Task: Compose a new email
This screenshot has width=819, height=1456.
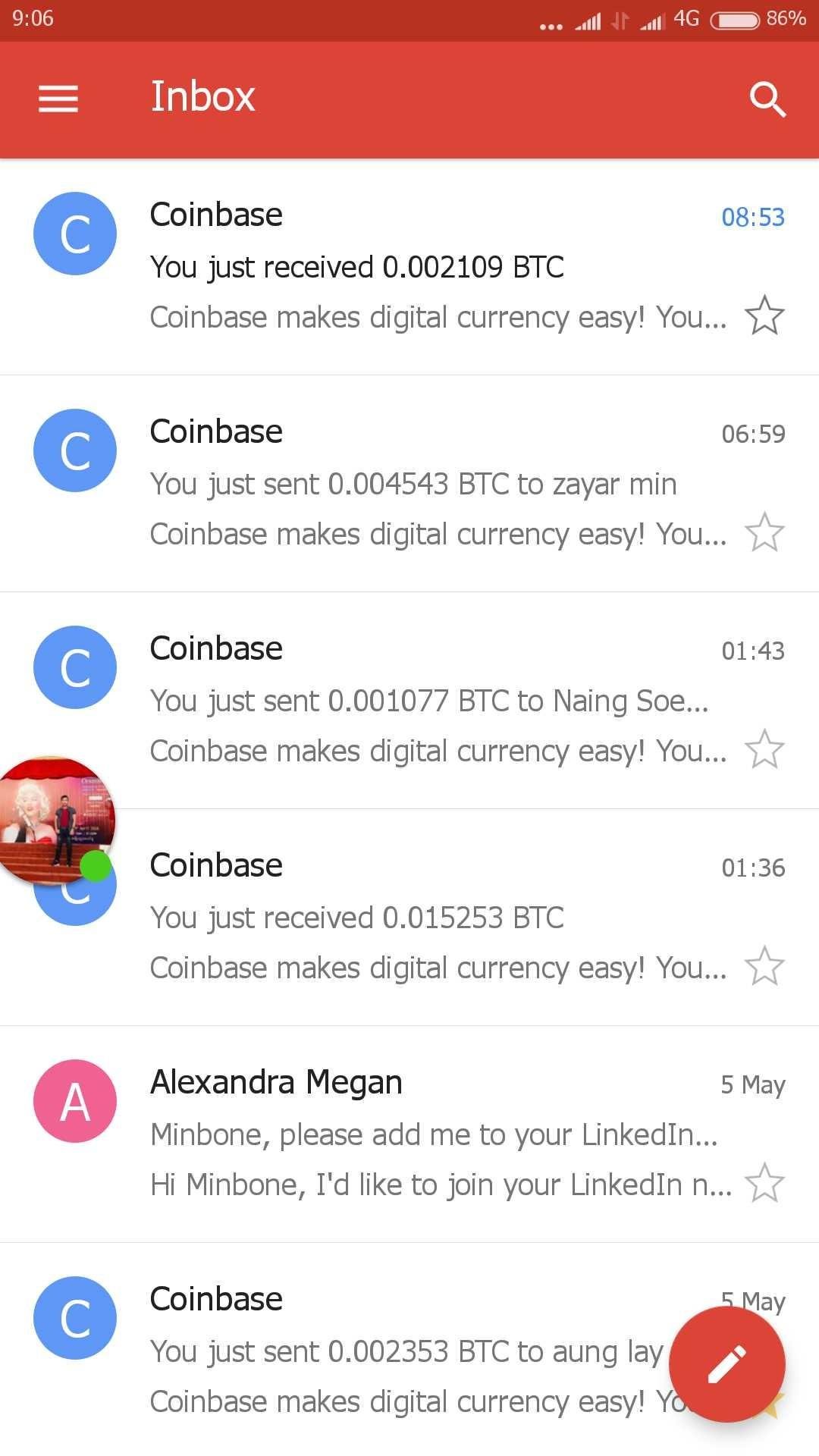Action: pyautogui.click(x=726, y=1364)
